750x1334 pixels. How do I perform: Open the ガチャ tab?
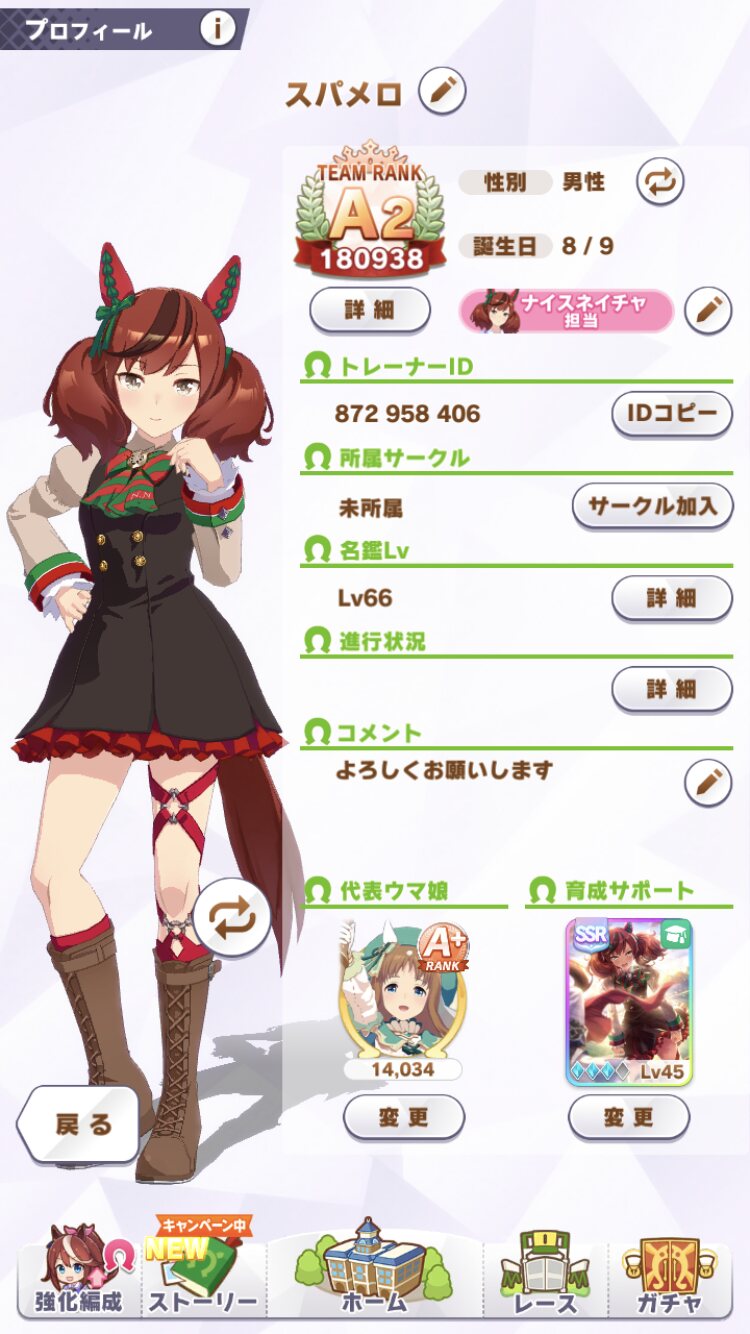670,1270
